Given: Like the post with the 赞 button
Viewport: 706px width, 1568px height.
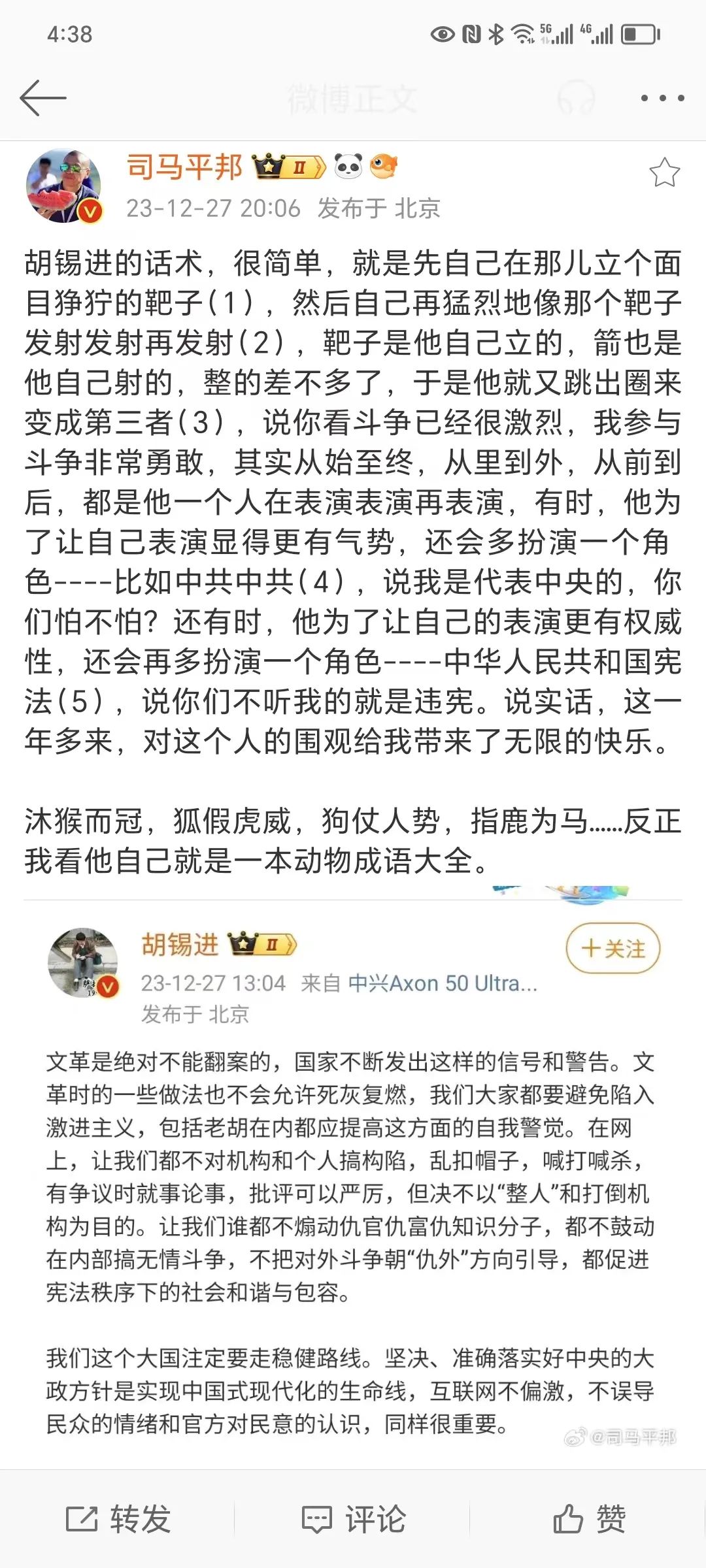Looking at the screenshot, I should 588,1518.
